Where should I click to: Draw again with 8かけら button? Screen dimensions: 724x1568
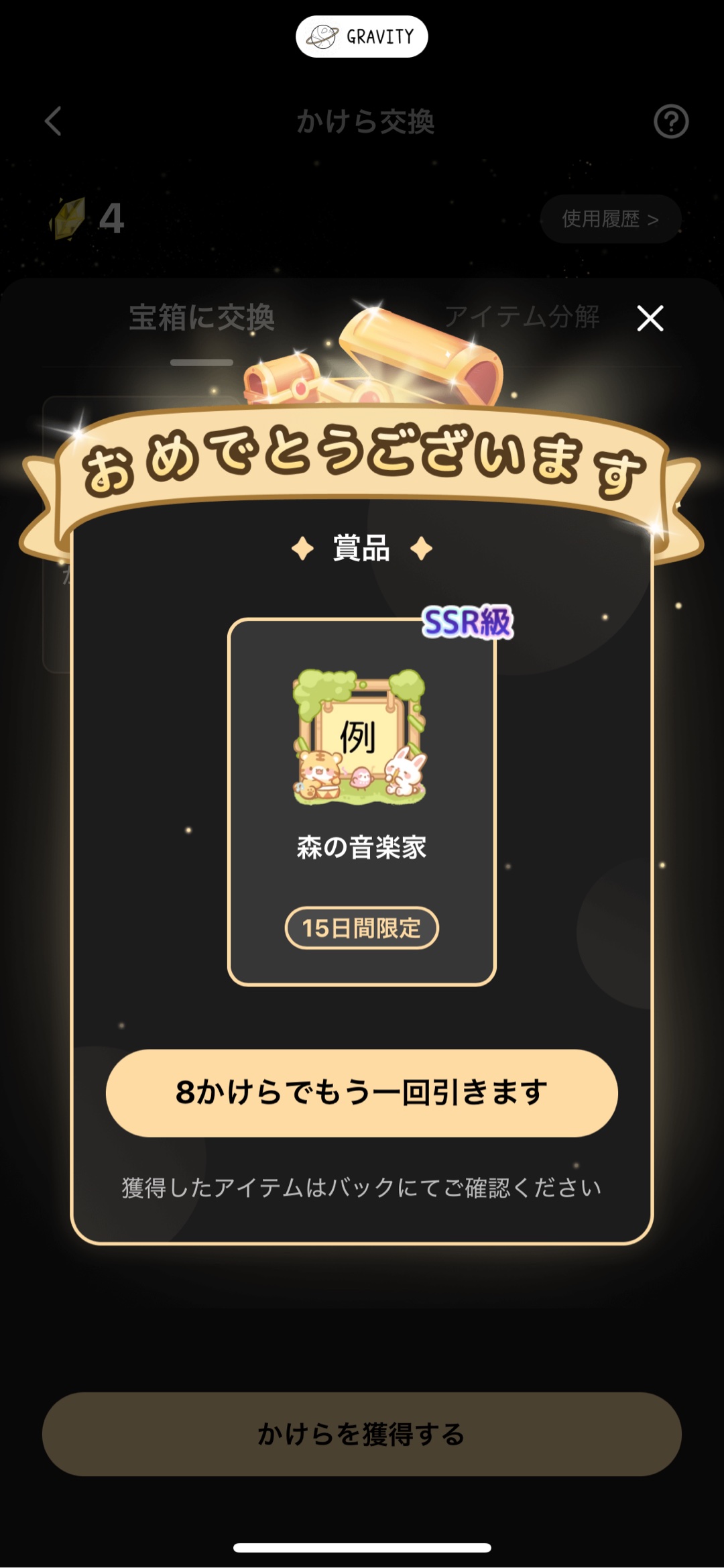[361, 1093]
